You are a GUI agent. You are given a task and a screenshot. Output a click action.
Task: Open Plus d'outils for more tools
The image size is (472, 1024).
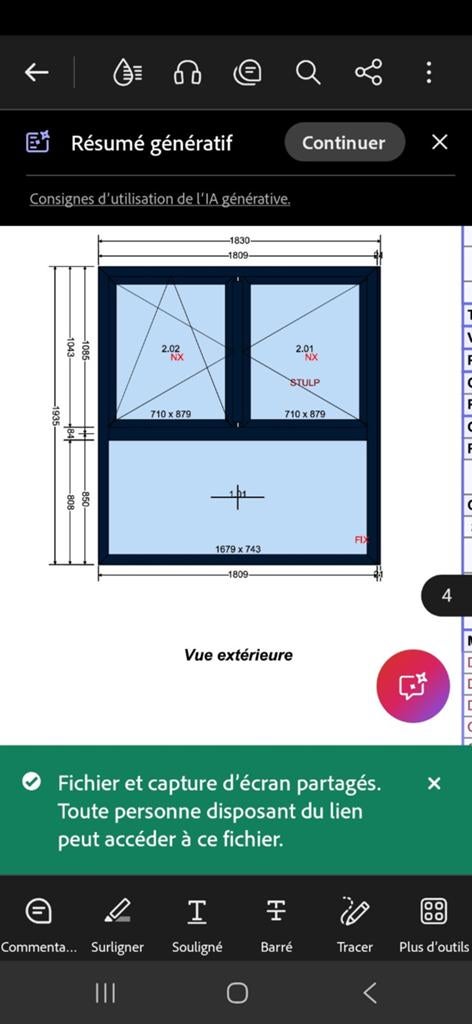tap(434, 927)
